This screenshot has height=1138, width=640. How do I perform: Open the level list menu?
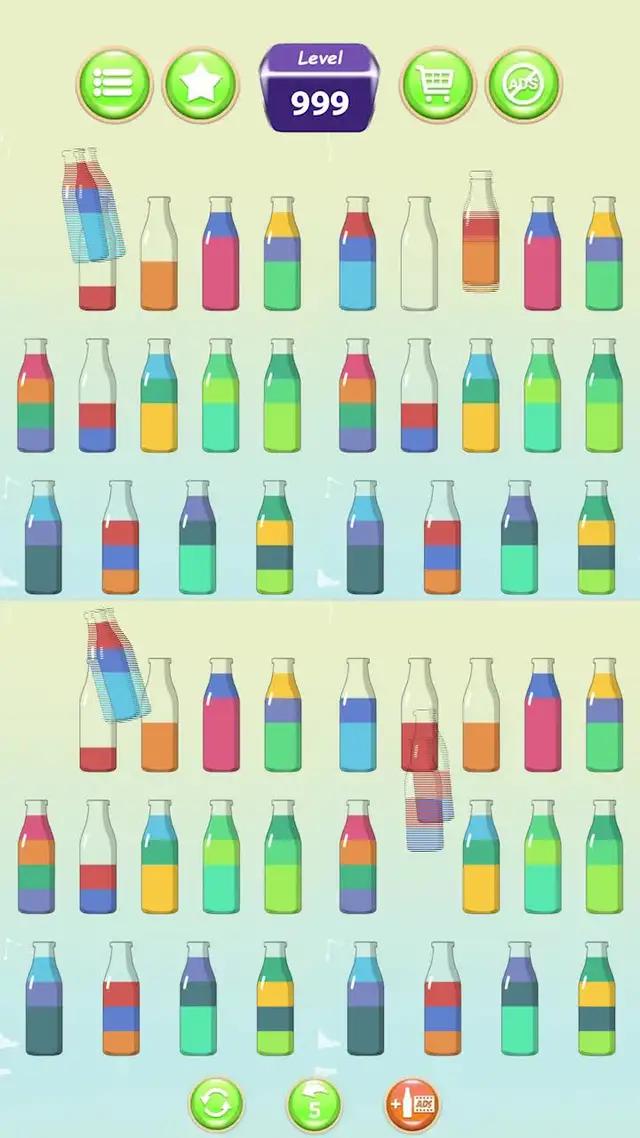(114, 85)
